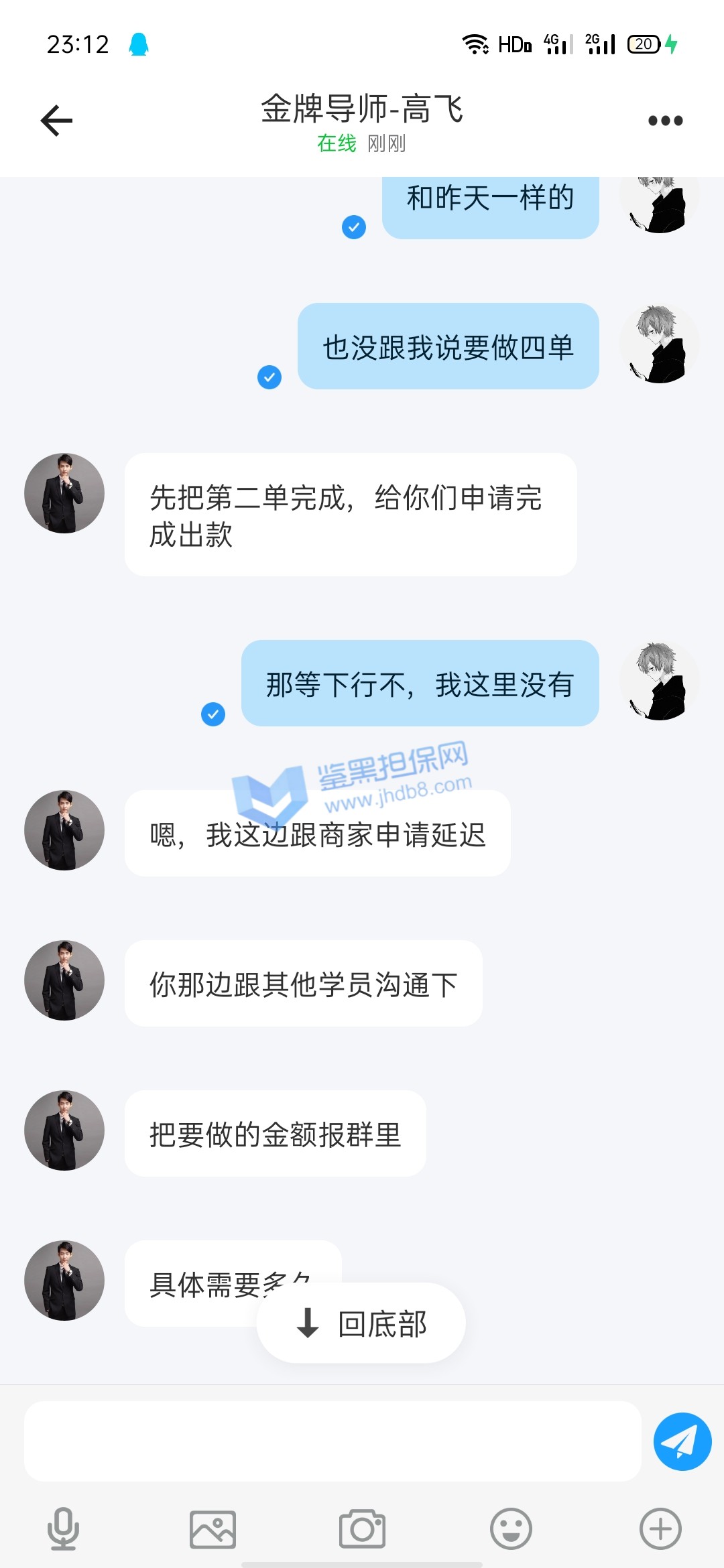View 高飞's avatar beside 先把第二单完成 message

point(64,493)
